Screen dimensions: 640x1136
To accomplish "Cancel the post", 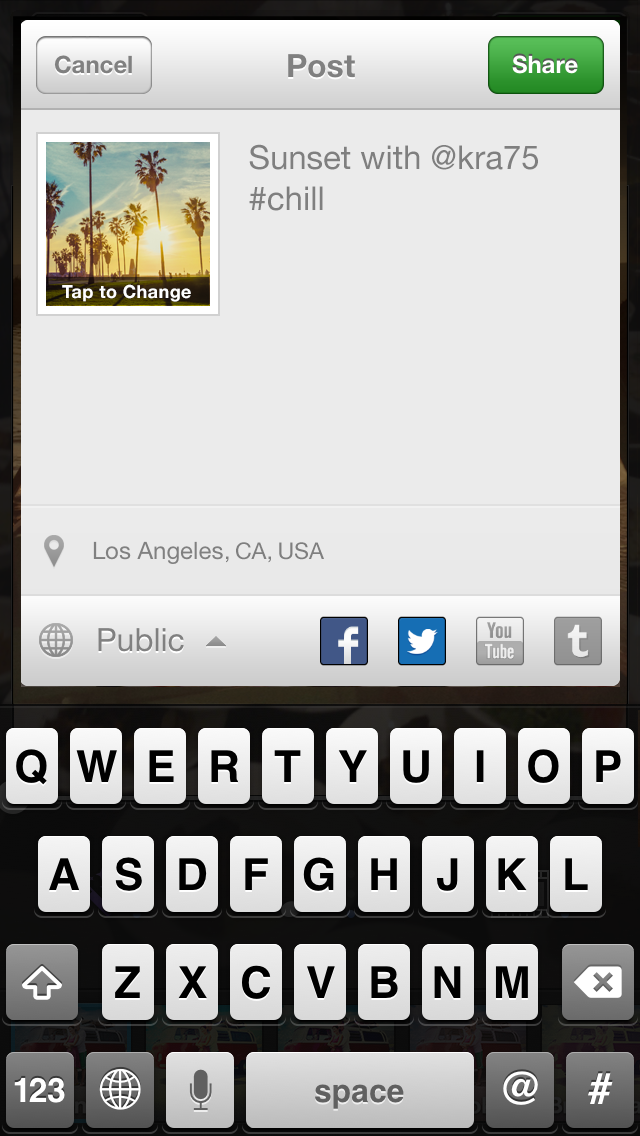I will click(x=93, y=65).
